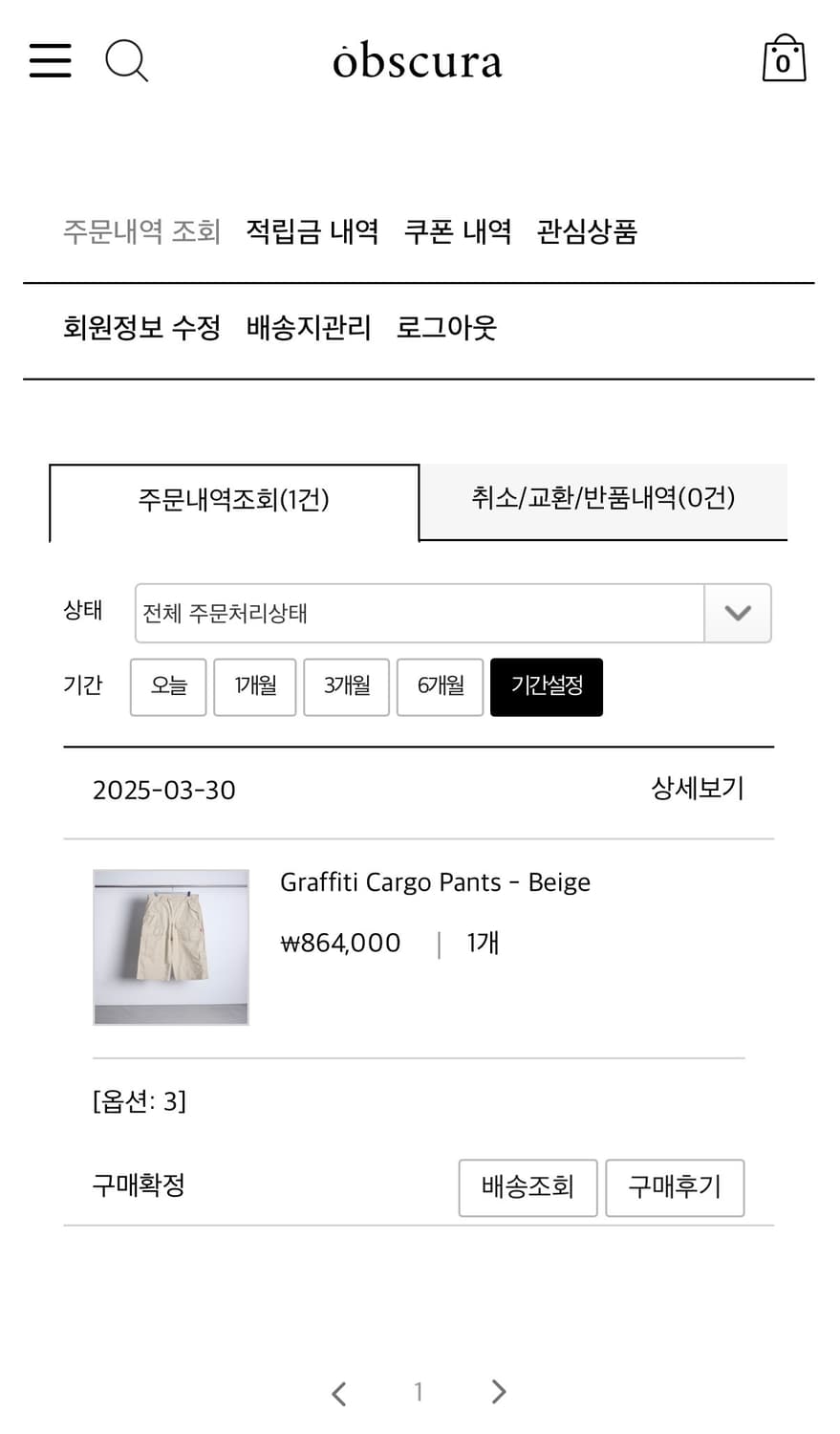Open the 전체 주문처리상태 dropdown
The height and width of the screenshot is (1434, 840).
pyautogui.click(x=419, y=613)
